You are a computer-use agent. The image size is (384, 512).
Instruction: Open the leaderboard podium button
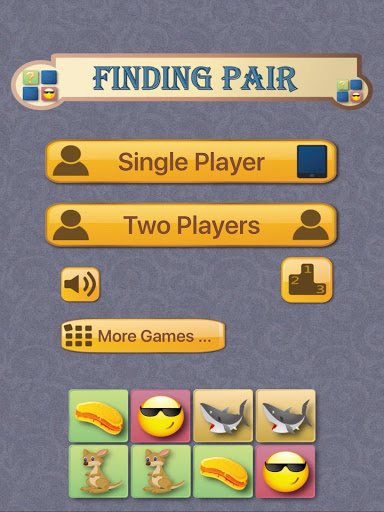[307, 280]
